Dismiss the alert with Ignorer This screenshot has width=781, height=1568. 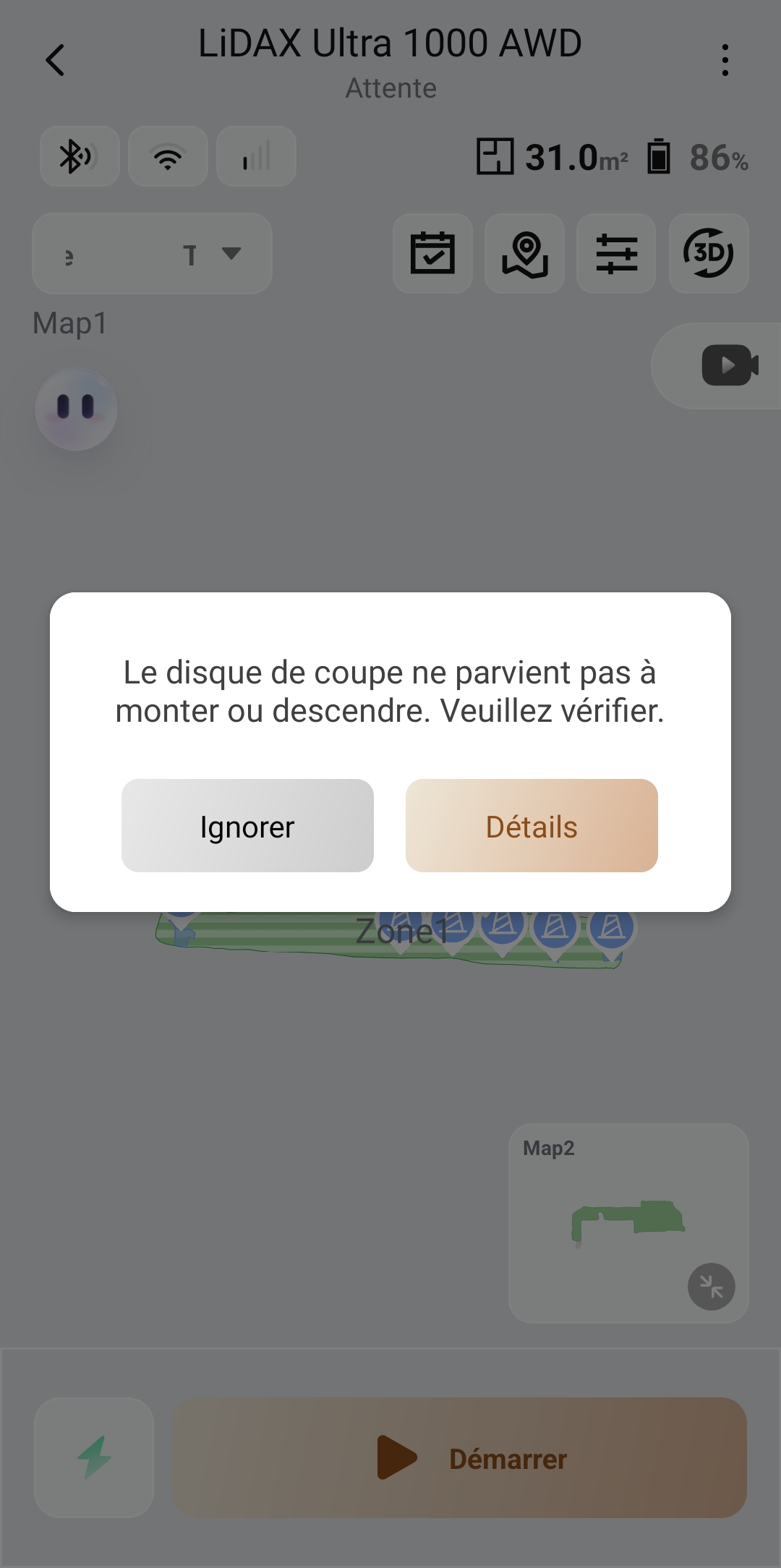[247, 826]
